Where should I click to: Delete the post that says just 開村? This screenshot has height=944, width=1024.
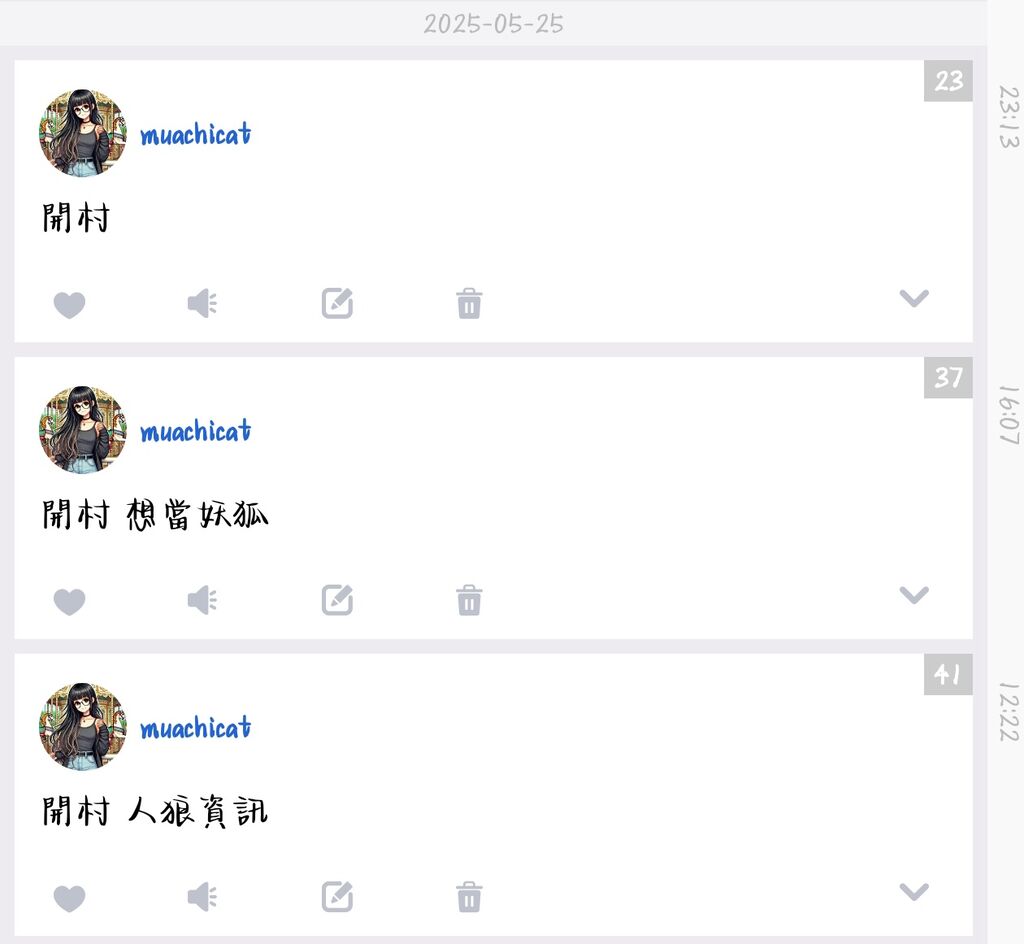pyautogui.click(x=469, y=303)
